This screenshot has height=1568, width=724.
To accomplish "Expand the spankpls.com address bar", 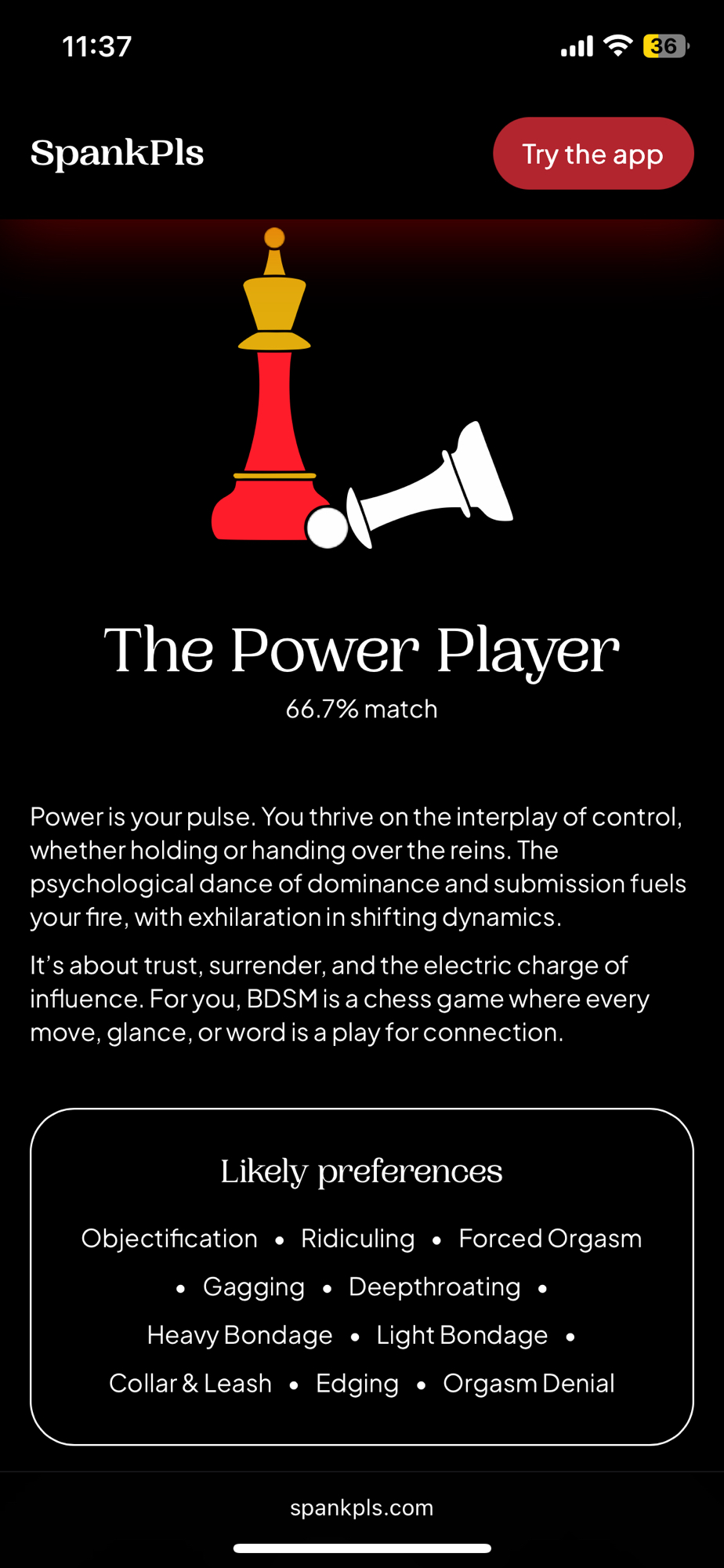I will pos(361,1508).
